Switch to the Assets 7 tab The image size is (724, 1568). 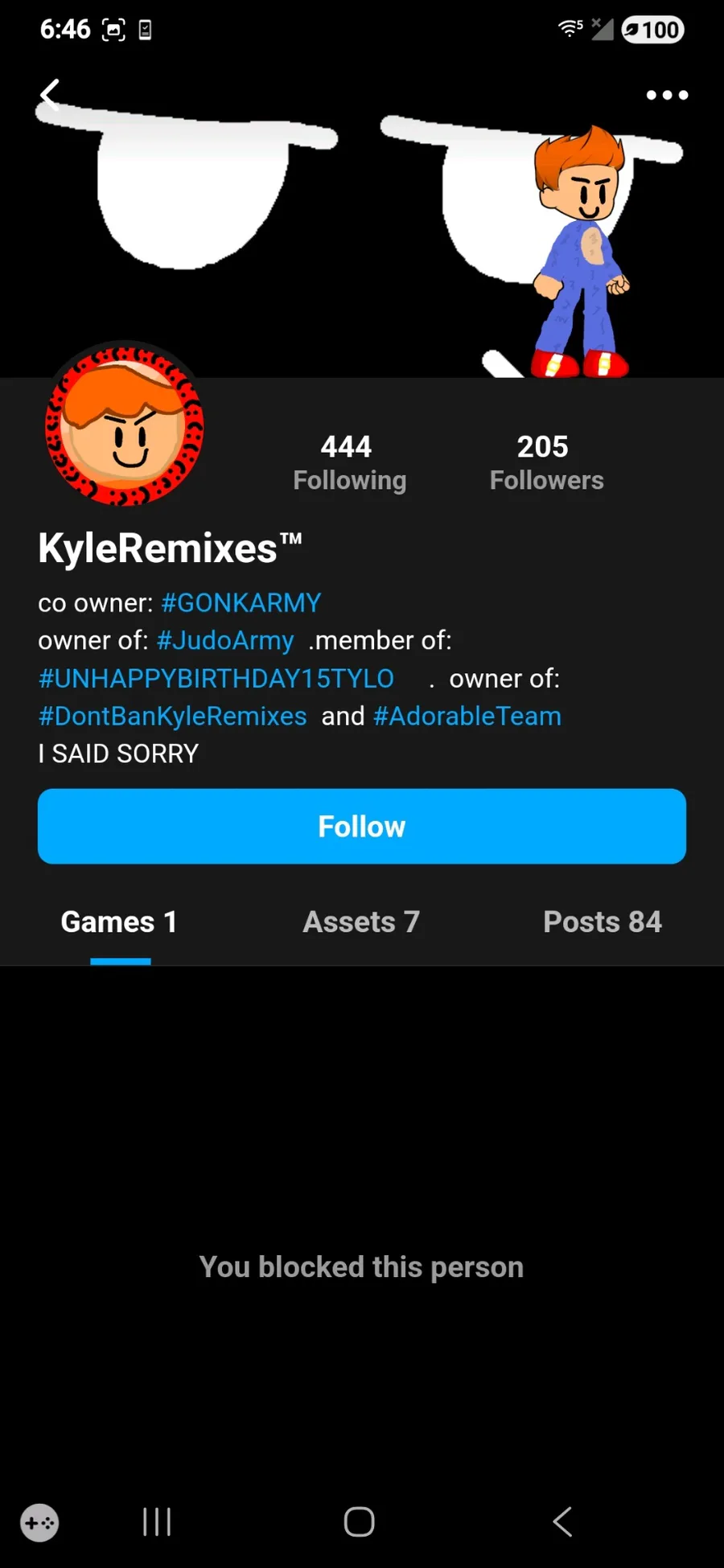(x=361, y=922)
